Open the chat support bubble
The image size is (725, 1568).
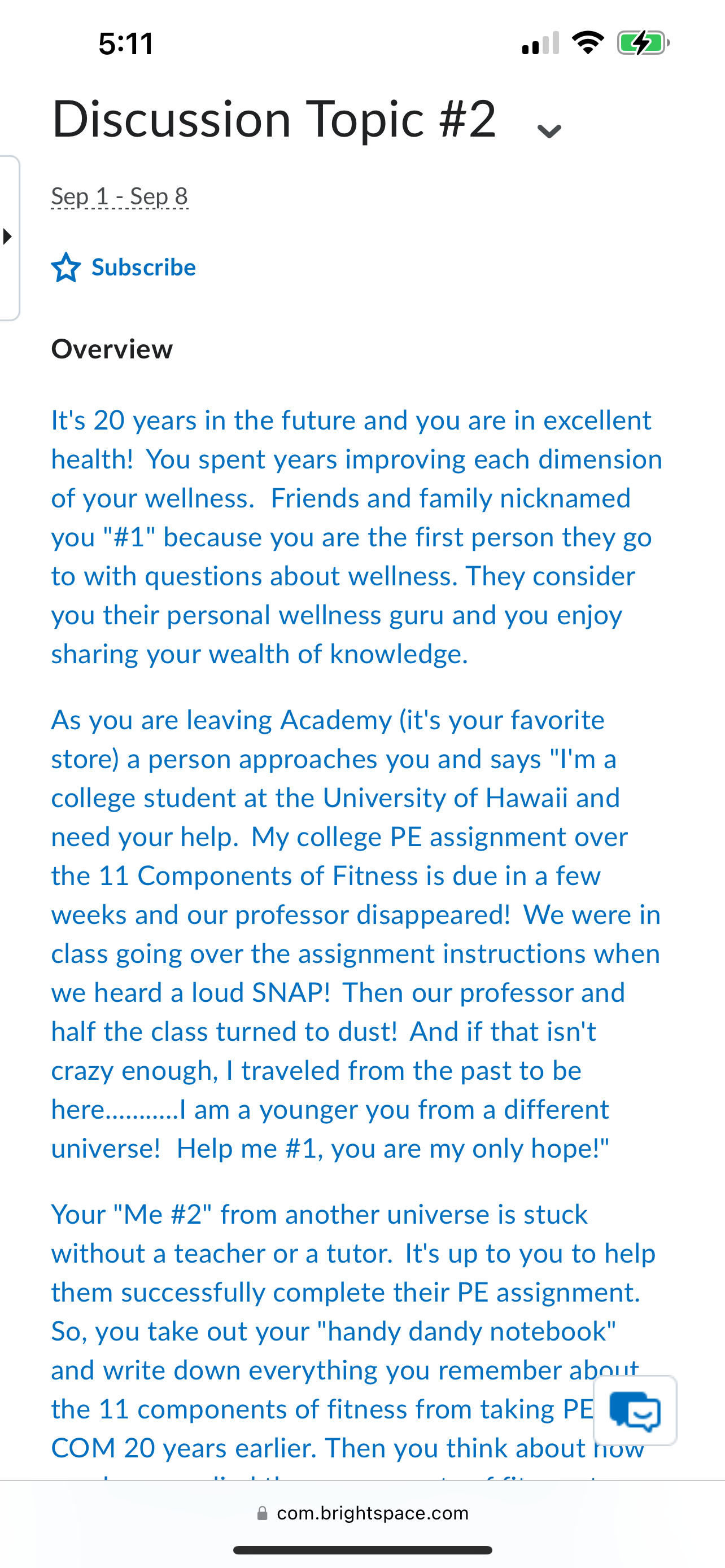635,1411
